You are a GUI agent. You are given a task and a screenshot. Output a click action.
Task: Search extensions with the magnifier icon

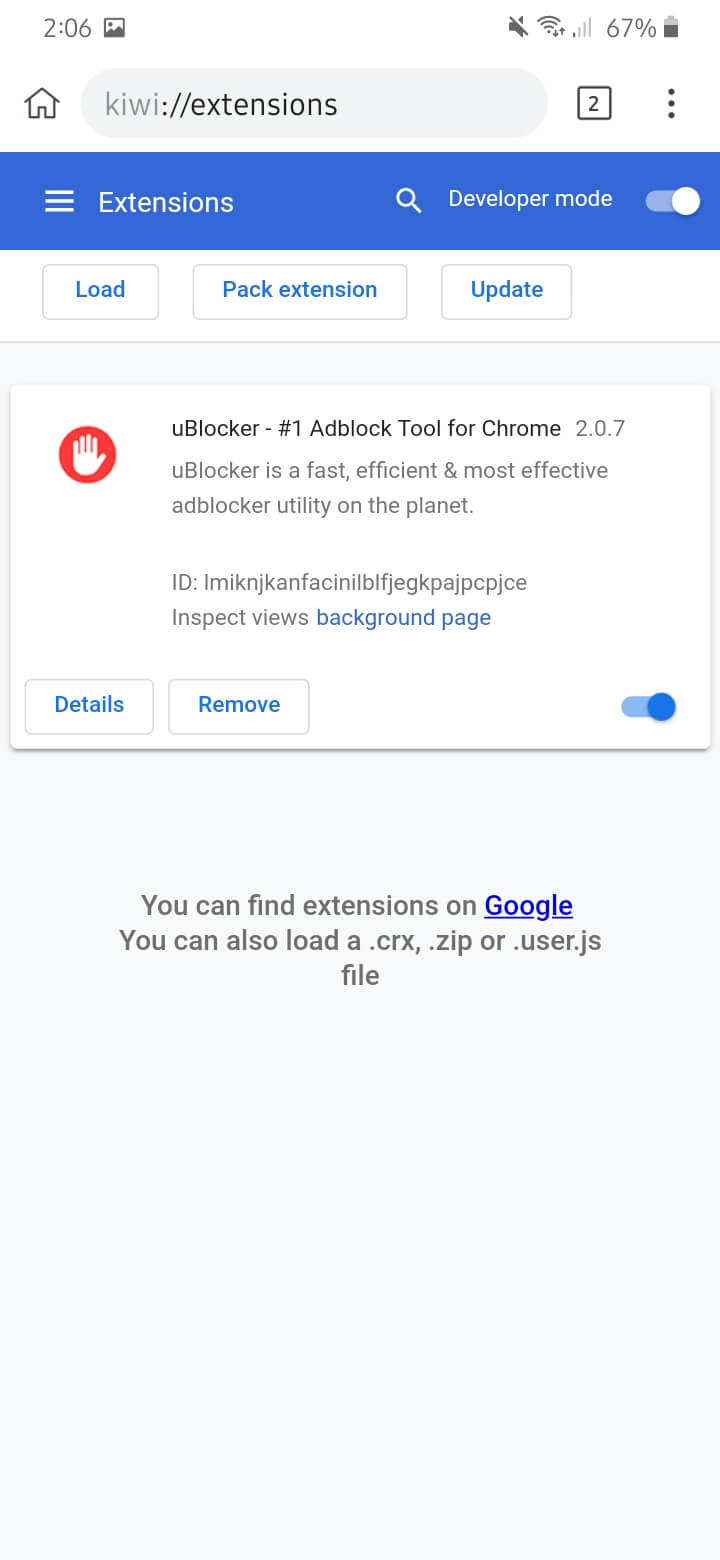408,201
